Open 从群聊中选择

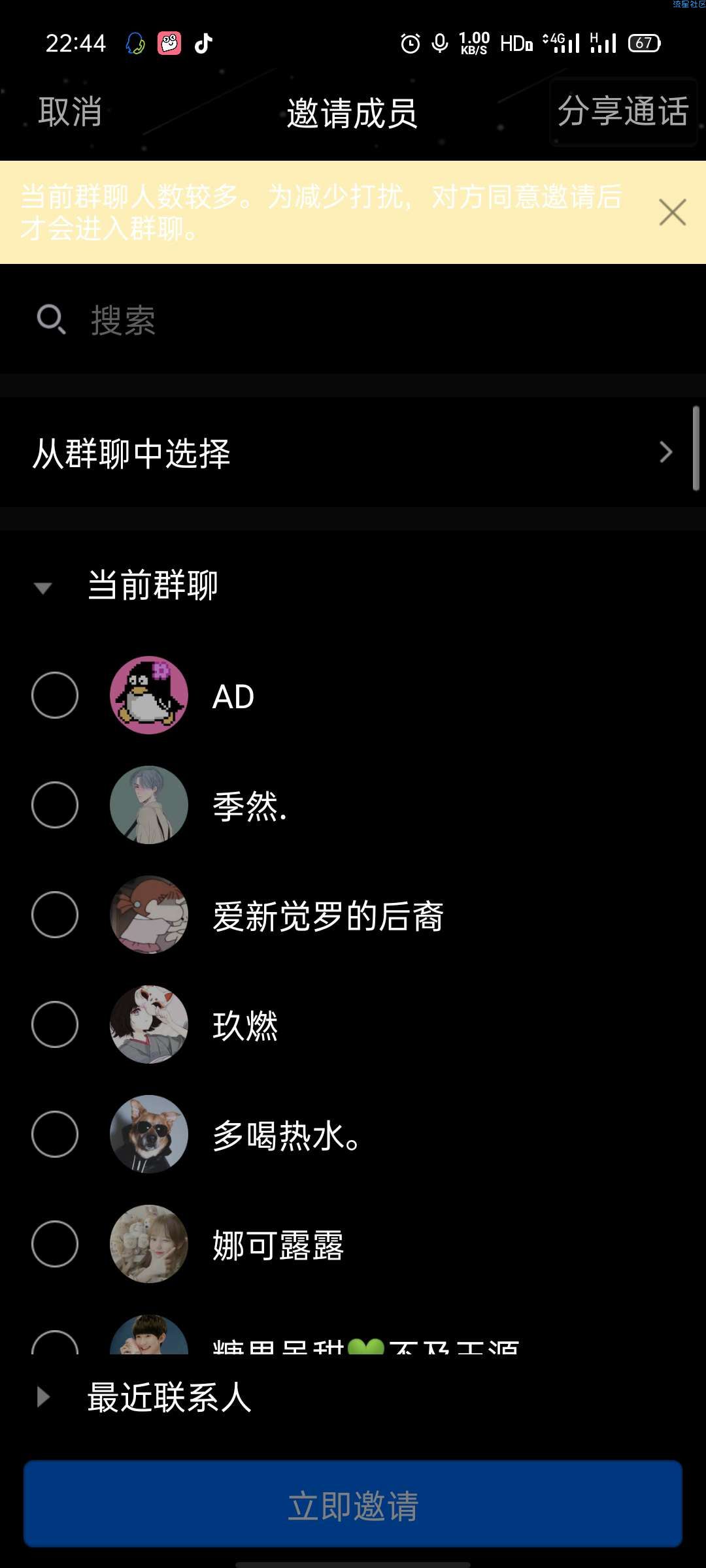pyautogui.click(x=353, y=452)
